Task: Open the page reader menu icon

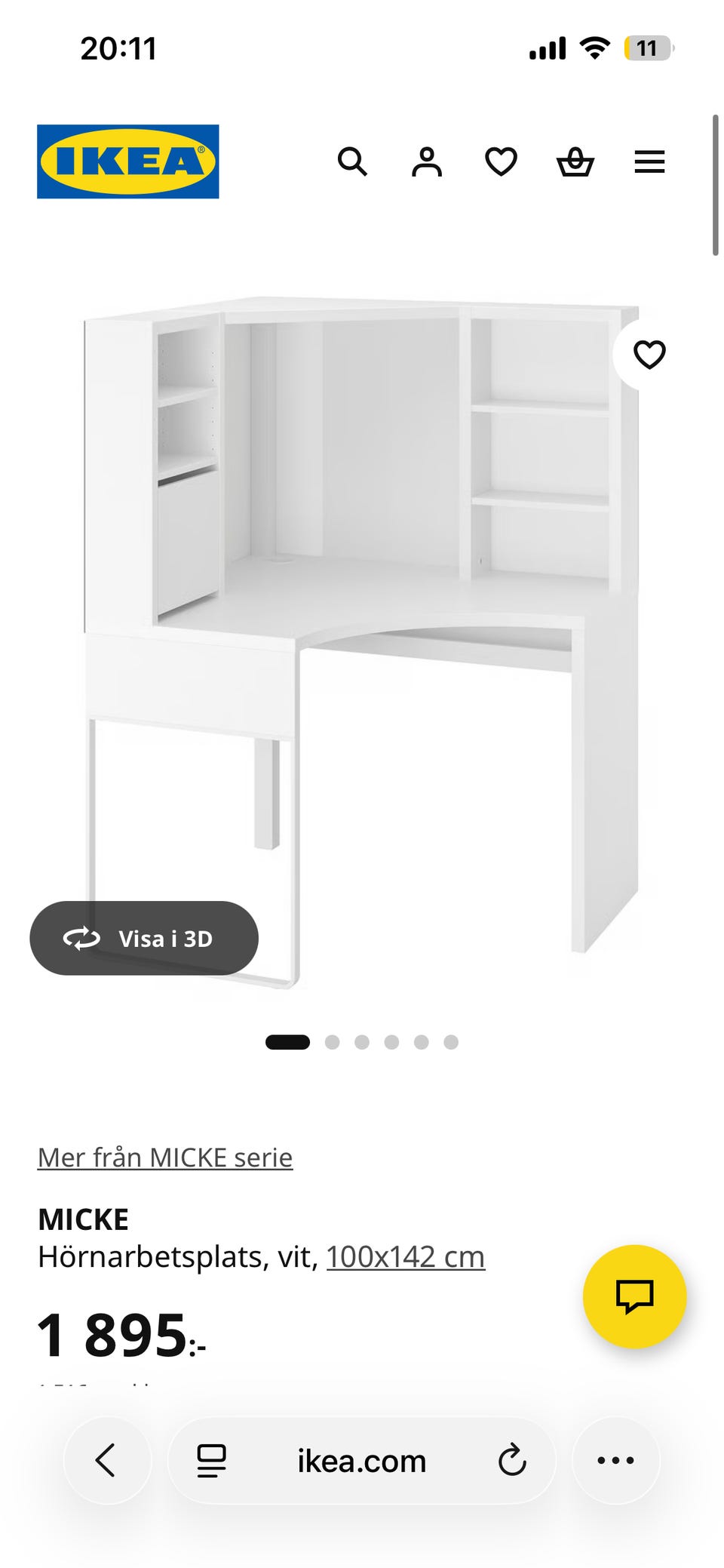Action: pos(211,1460)
